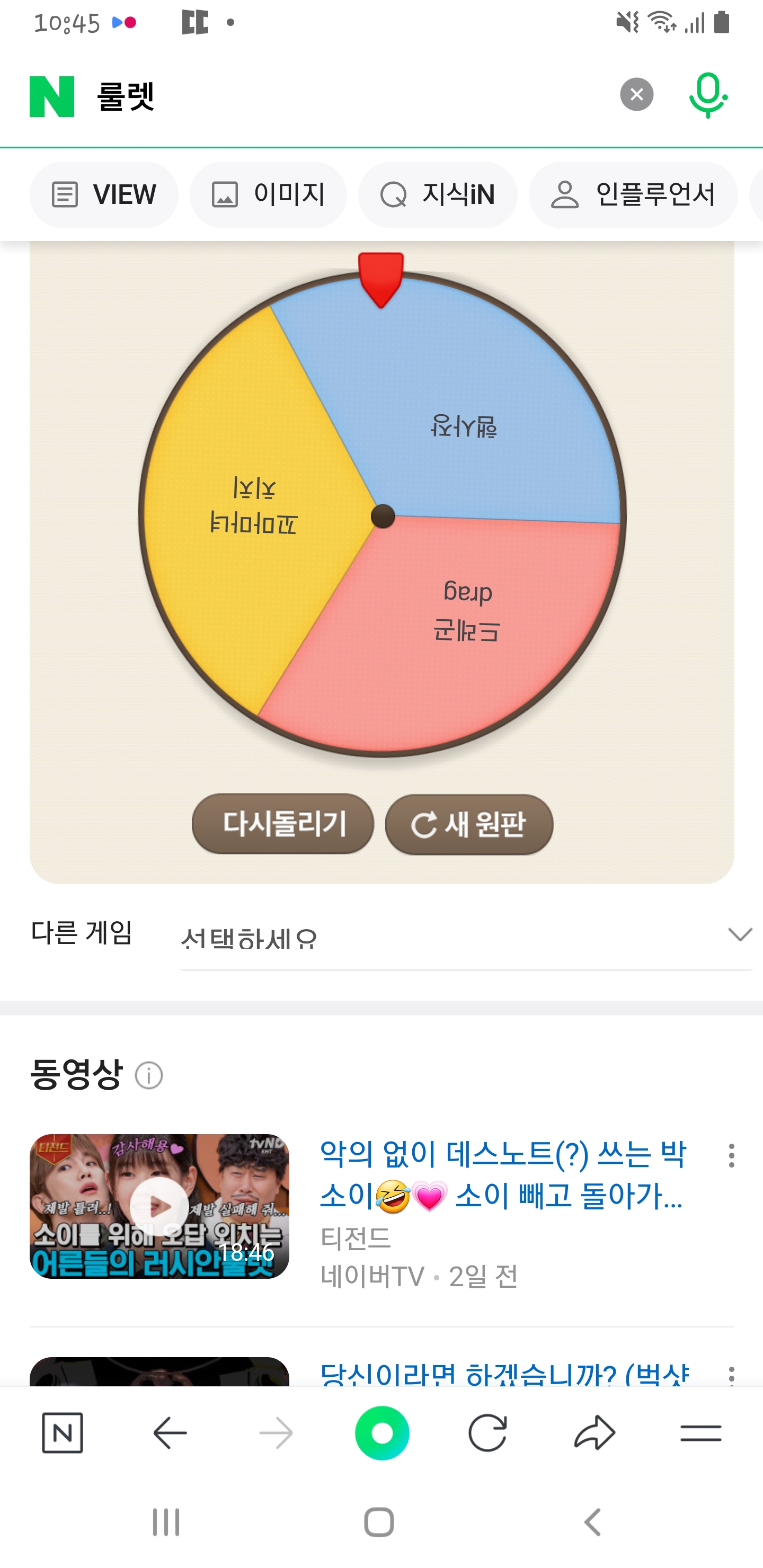Screen dimensions: 763x1568
Task: Open the Naver tabs window button
Action: tap(62, 1433)
